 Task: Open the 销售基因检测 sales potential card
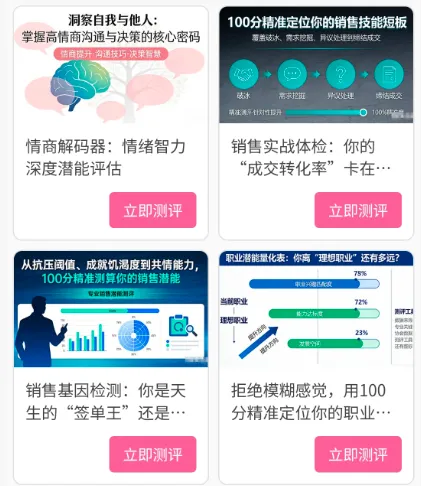coord(111,309)
